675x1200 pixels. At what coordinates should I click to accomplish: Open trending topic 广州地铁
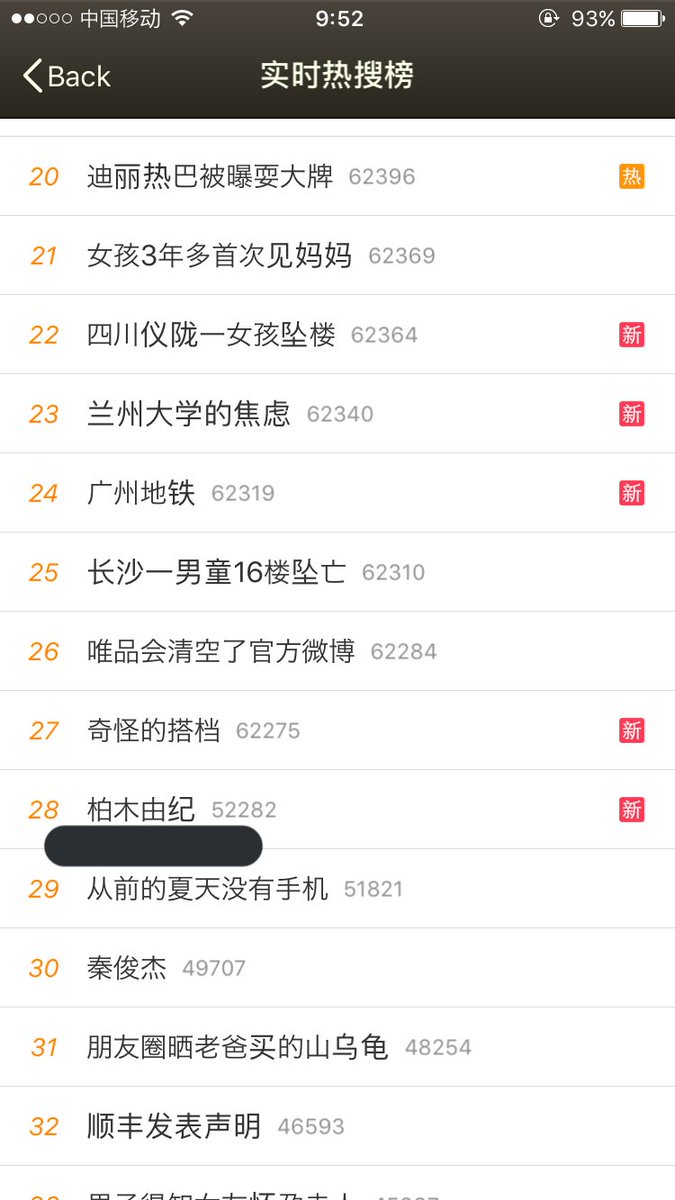click(x=337, y=493)
